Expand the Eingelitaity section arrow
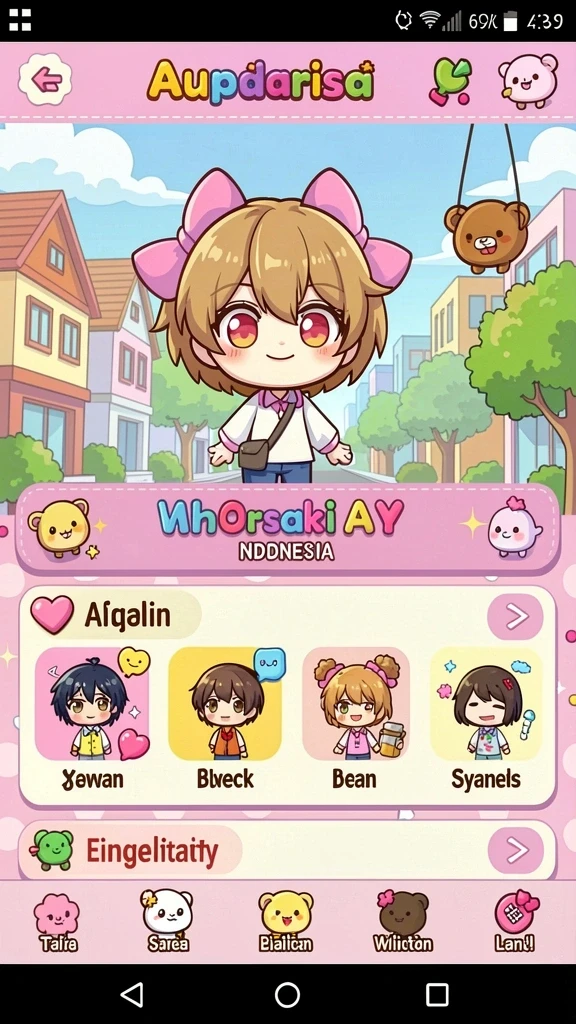Screen dimensions: 576x1024 (x=515, y=850)
